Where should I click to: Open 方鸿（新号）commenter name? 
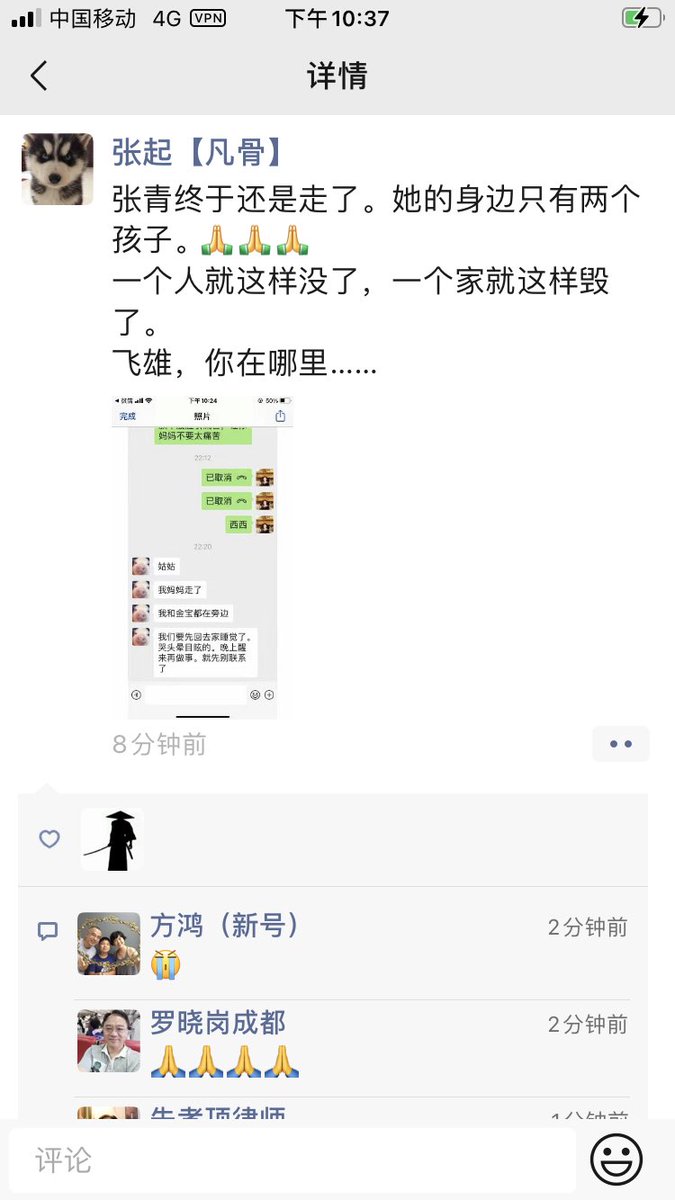point(225,926)
